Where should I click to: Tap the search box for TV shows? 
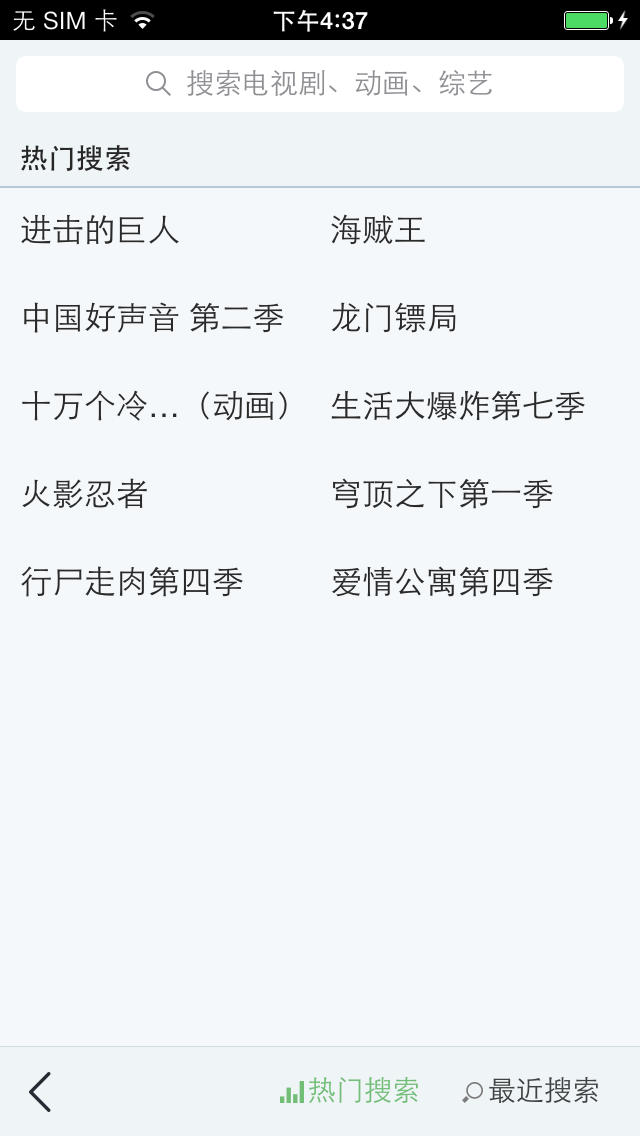320,84
